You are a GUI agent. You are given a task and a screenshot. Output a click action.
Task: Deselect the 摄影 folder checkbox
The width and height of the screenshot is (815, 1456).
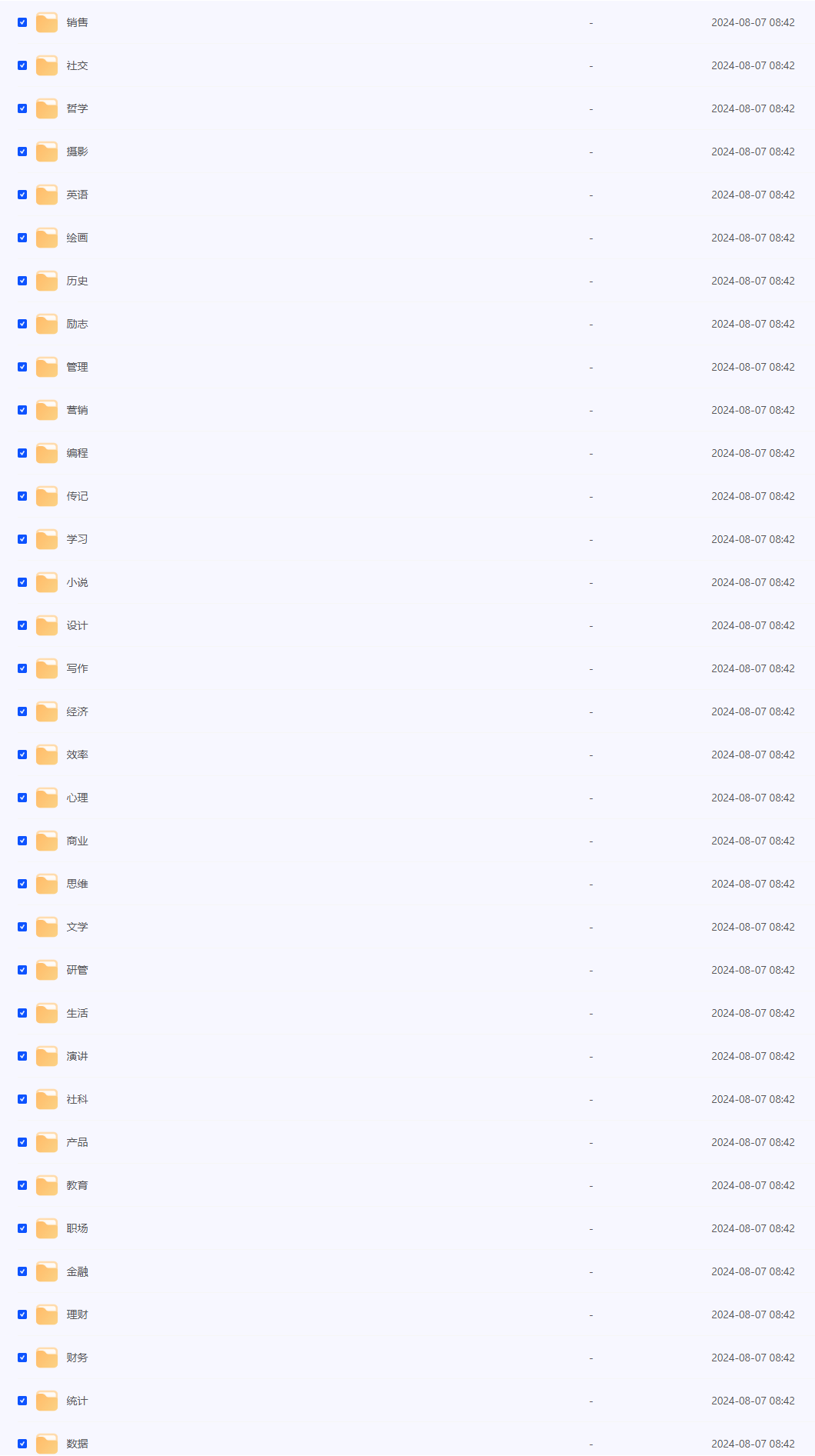point(22,152)
